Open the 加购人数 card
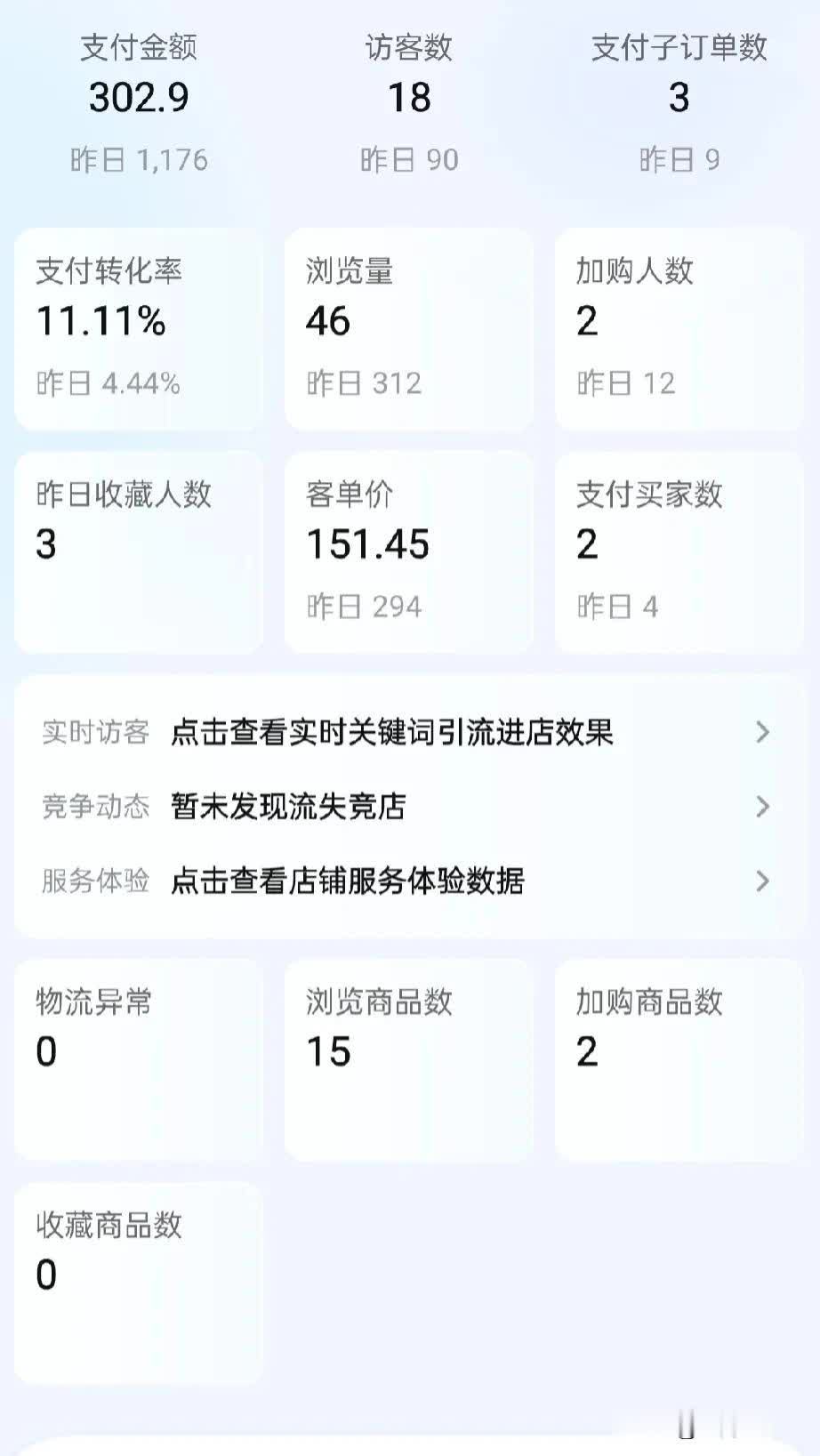The height and width of the screenshot is (1456, 820). pyautogui.click(x=679, y=329)
